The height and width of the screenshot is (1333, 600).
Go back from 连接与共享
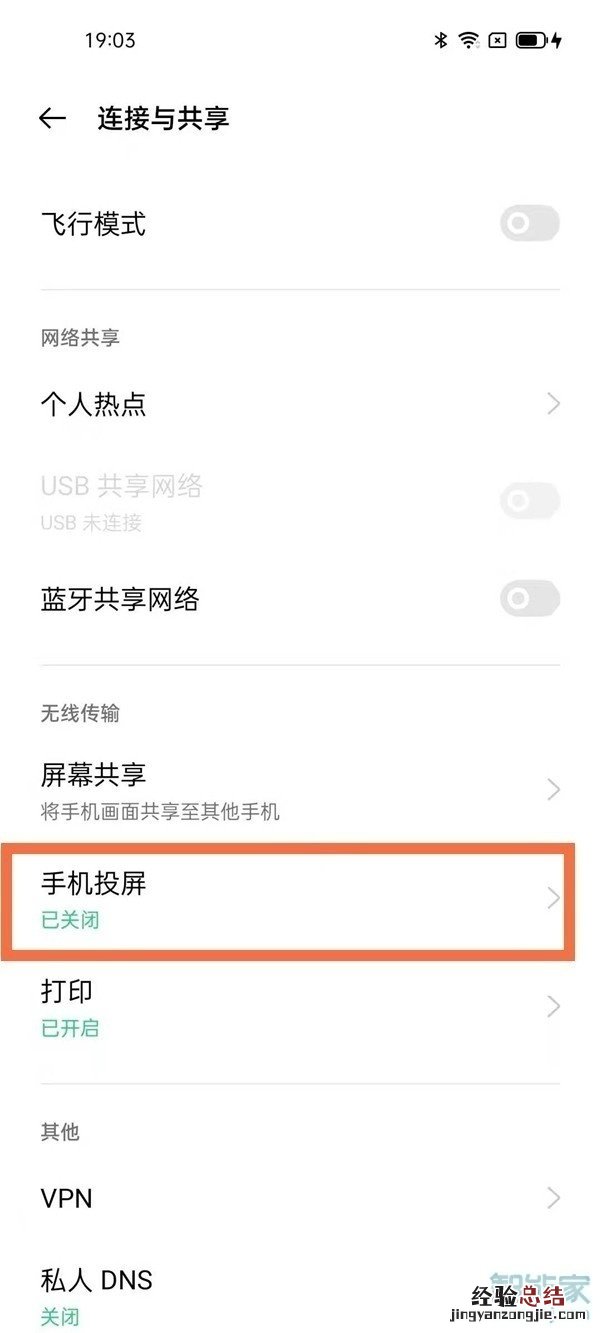52,119
